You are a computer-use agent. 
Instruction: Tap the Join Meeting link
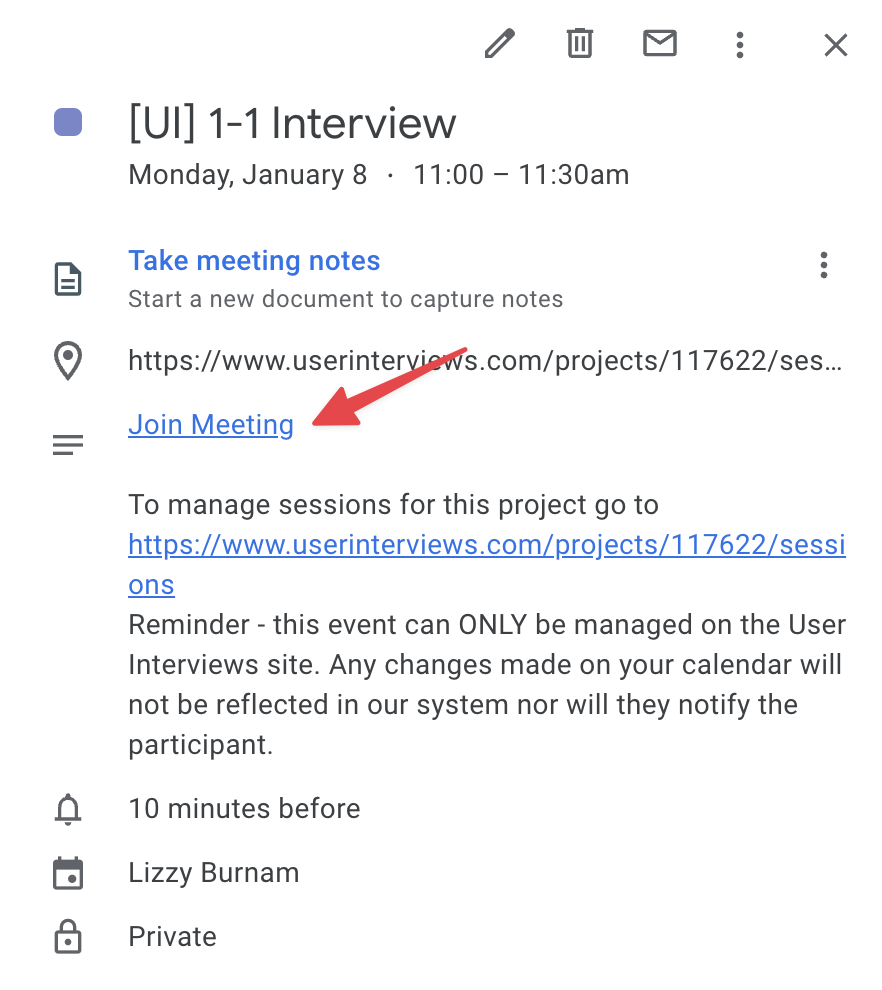coord(211,425)
